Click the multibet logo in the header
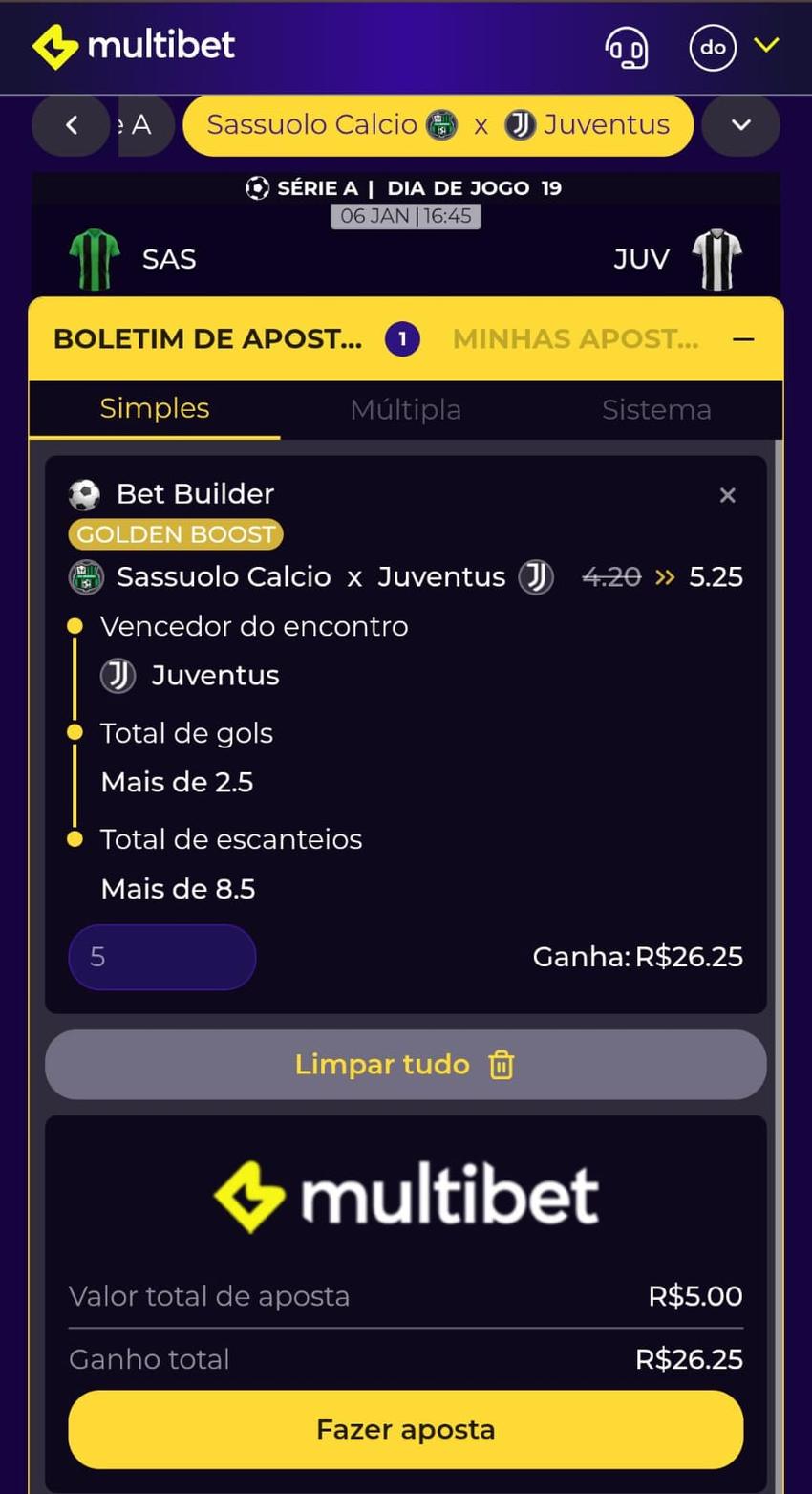Viewport: 812px width, 1494px height. [132, 44]
